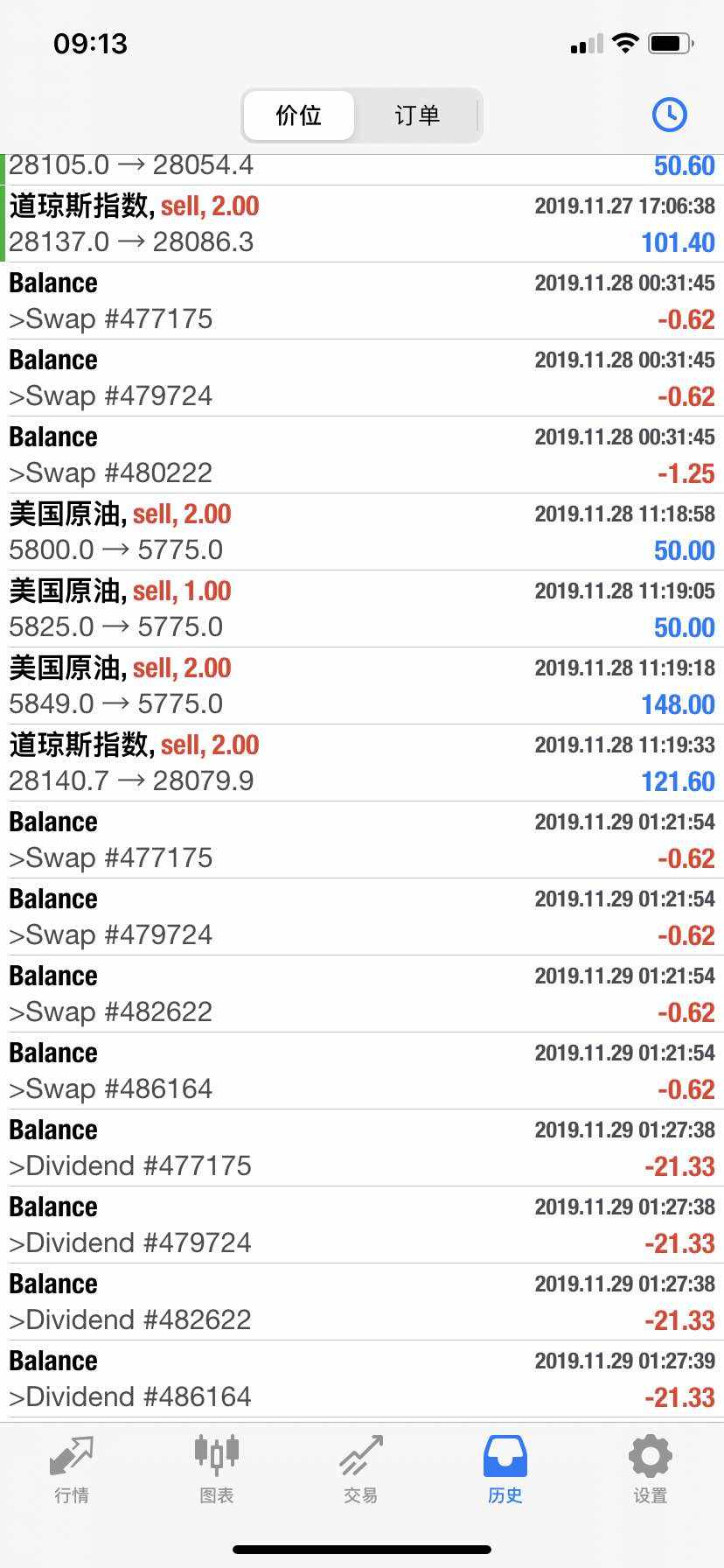Image resolution: width=724 pixels, height=1568 pixels.
Task: Open the 图表 tab
Action: click(x=216, y=1468)
